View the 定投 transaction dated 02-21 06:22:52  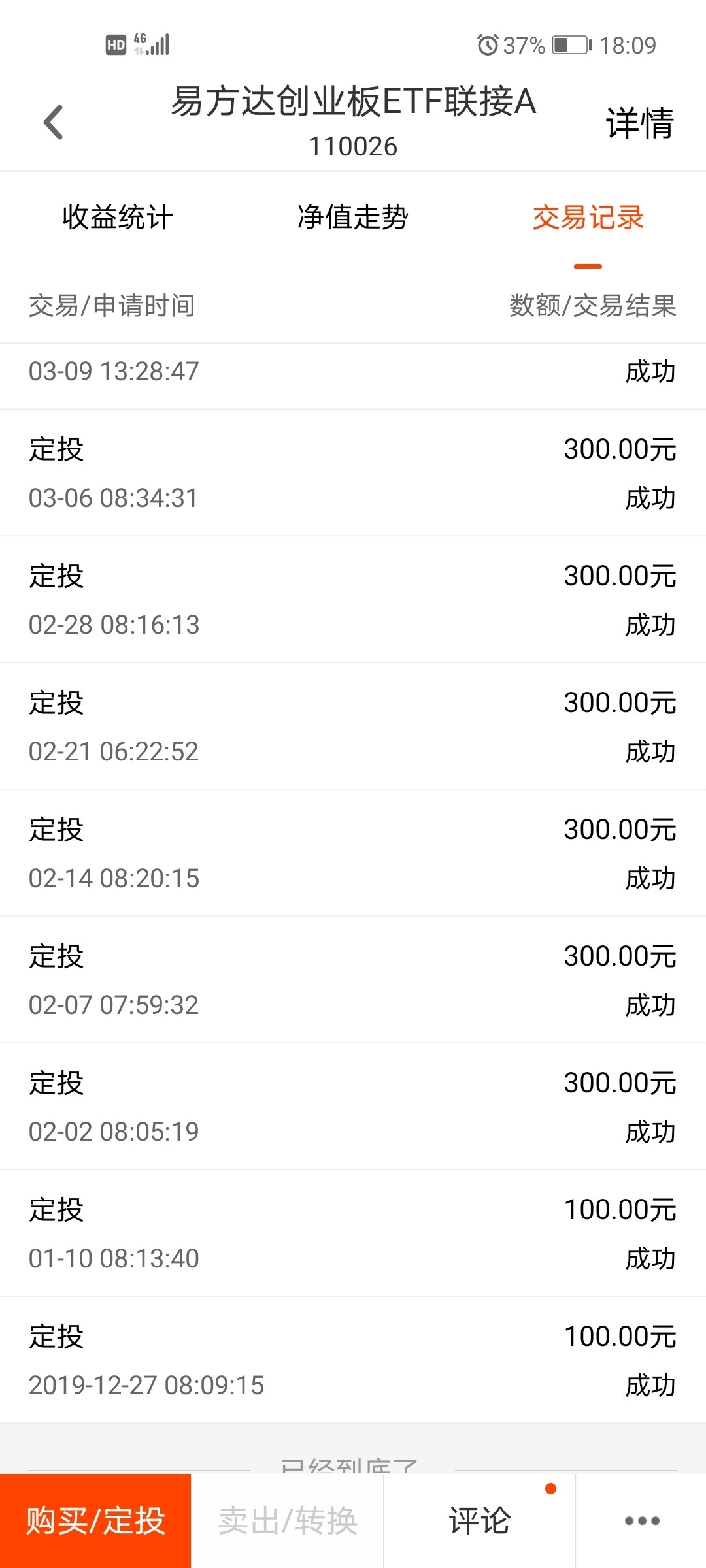353,727
